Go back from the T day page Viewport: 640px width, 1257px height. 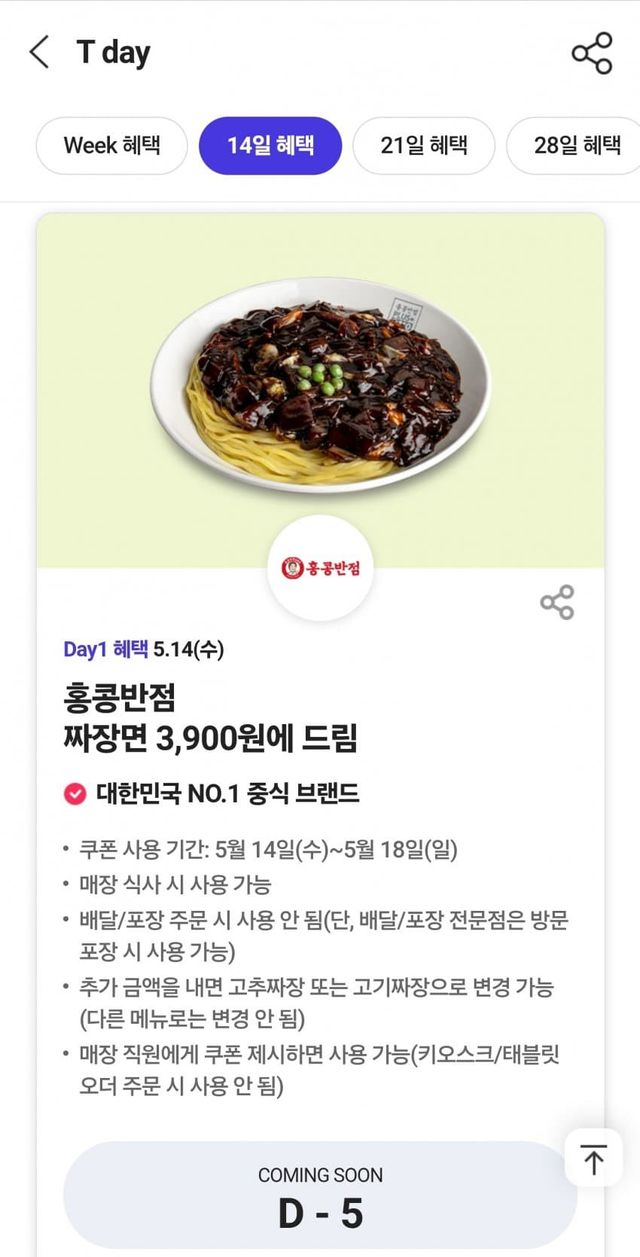[39, 52]
